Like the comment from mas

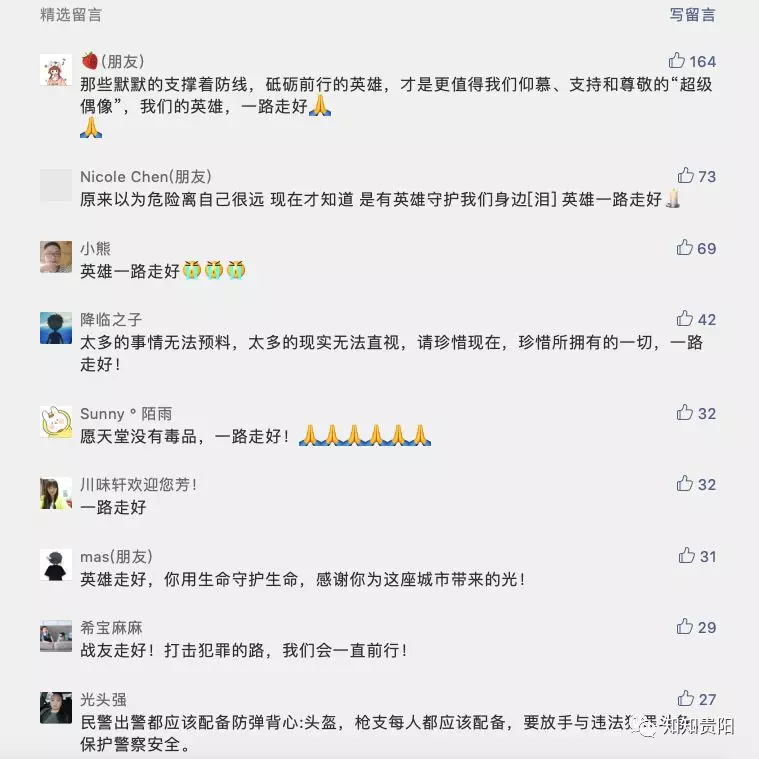686,555
